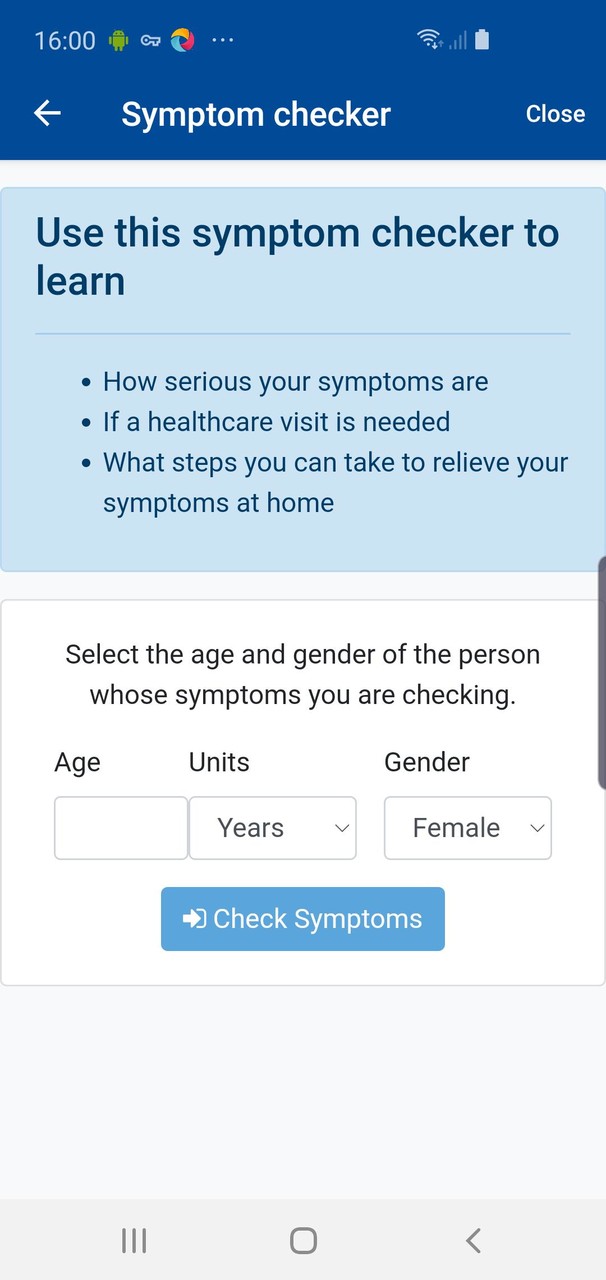Viewport: 606px width, 1280px height.
Task: Open the Units dropdown showing Years
Action: (273, 828)
